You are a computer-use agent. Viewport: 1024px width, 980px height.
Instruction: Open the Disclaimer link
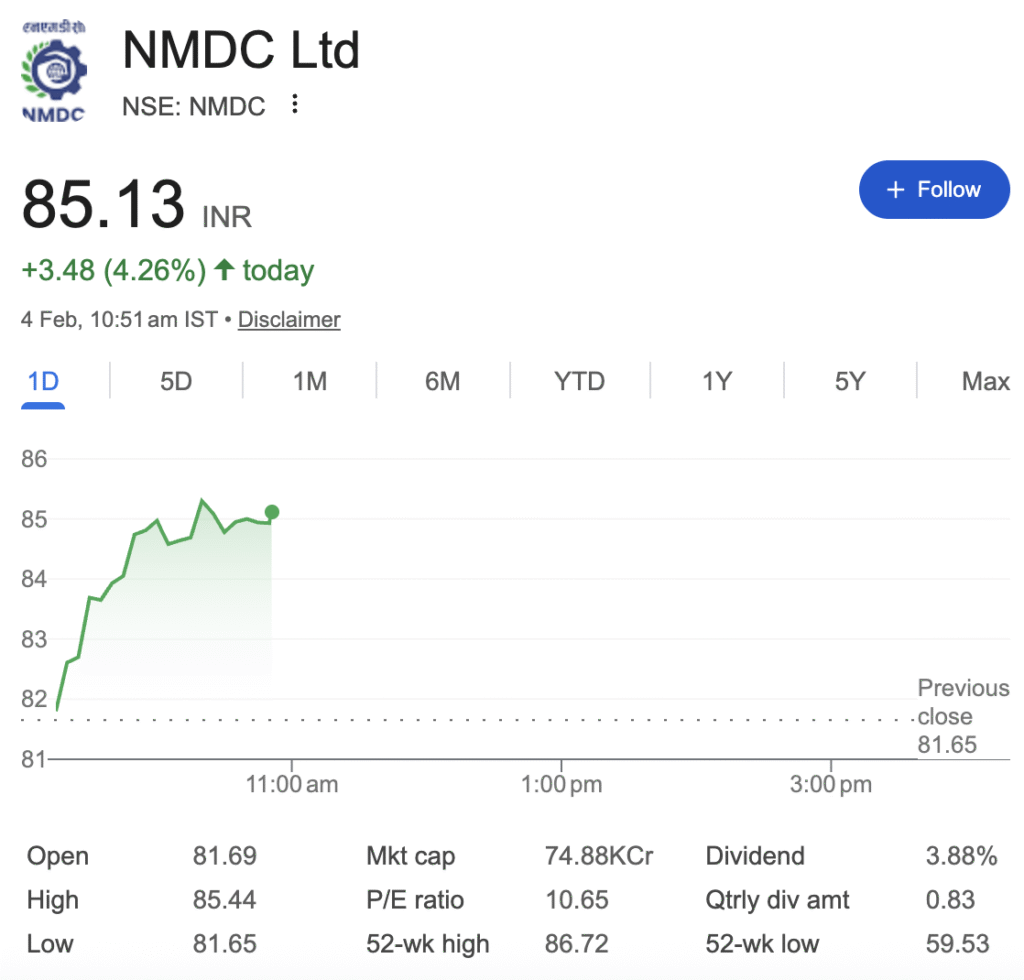click(289, 320)
